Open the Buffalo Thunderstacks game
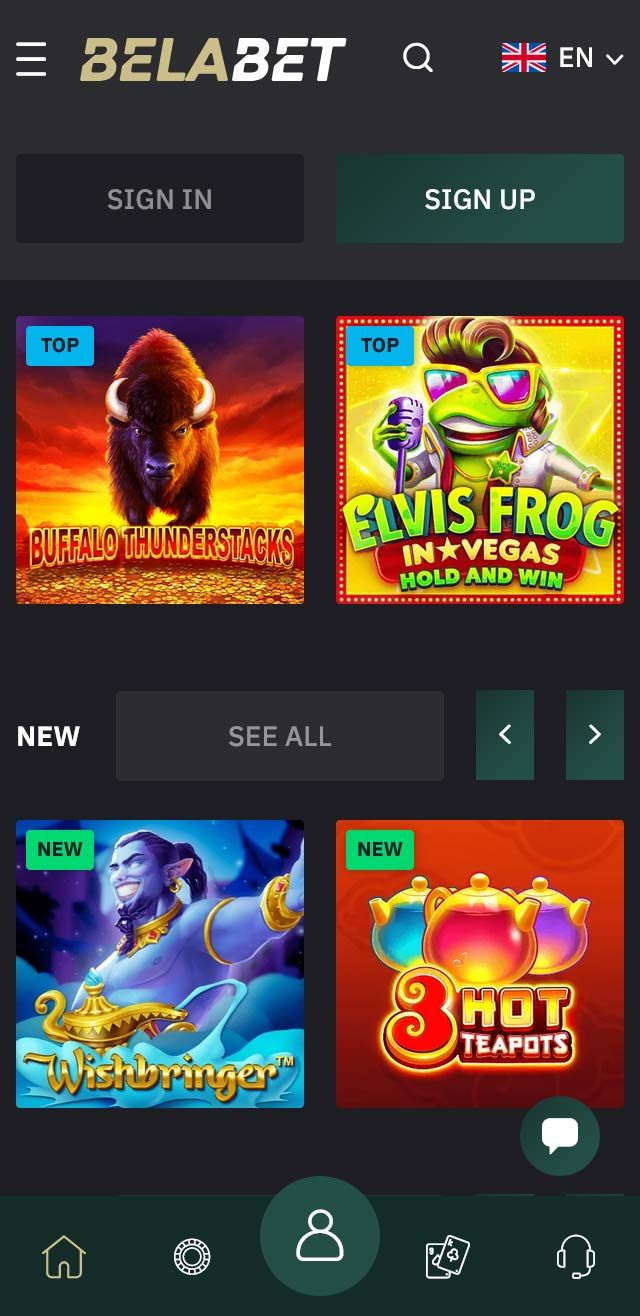The width and height of the screenshot is (640, 1316). pyautogui.click(x=160, y=460)
